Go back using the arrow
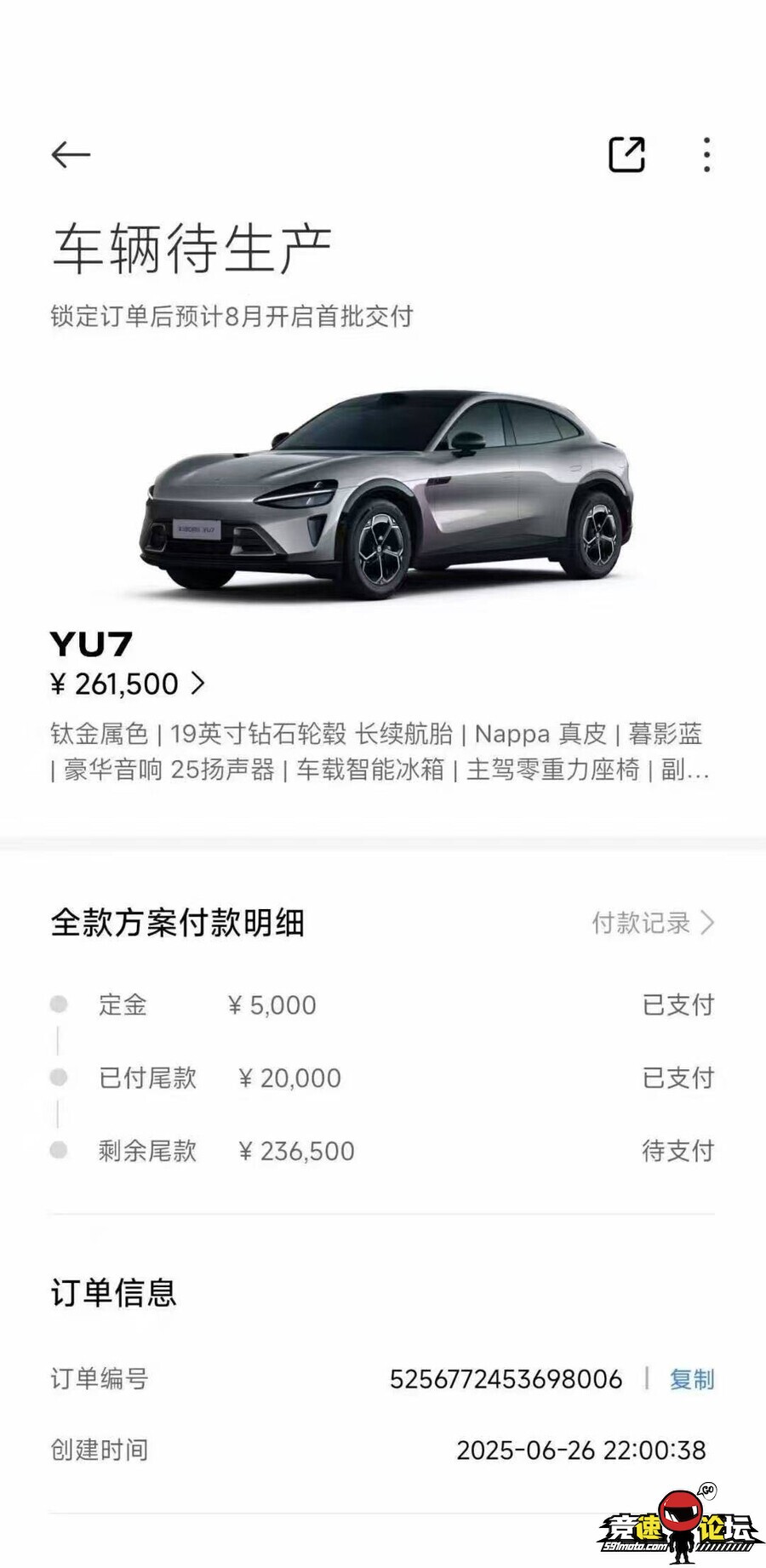This screenshot has height=1568, width=766. point(71,155)
